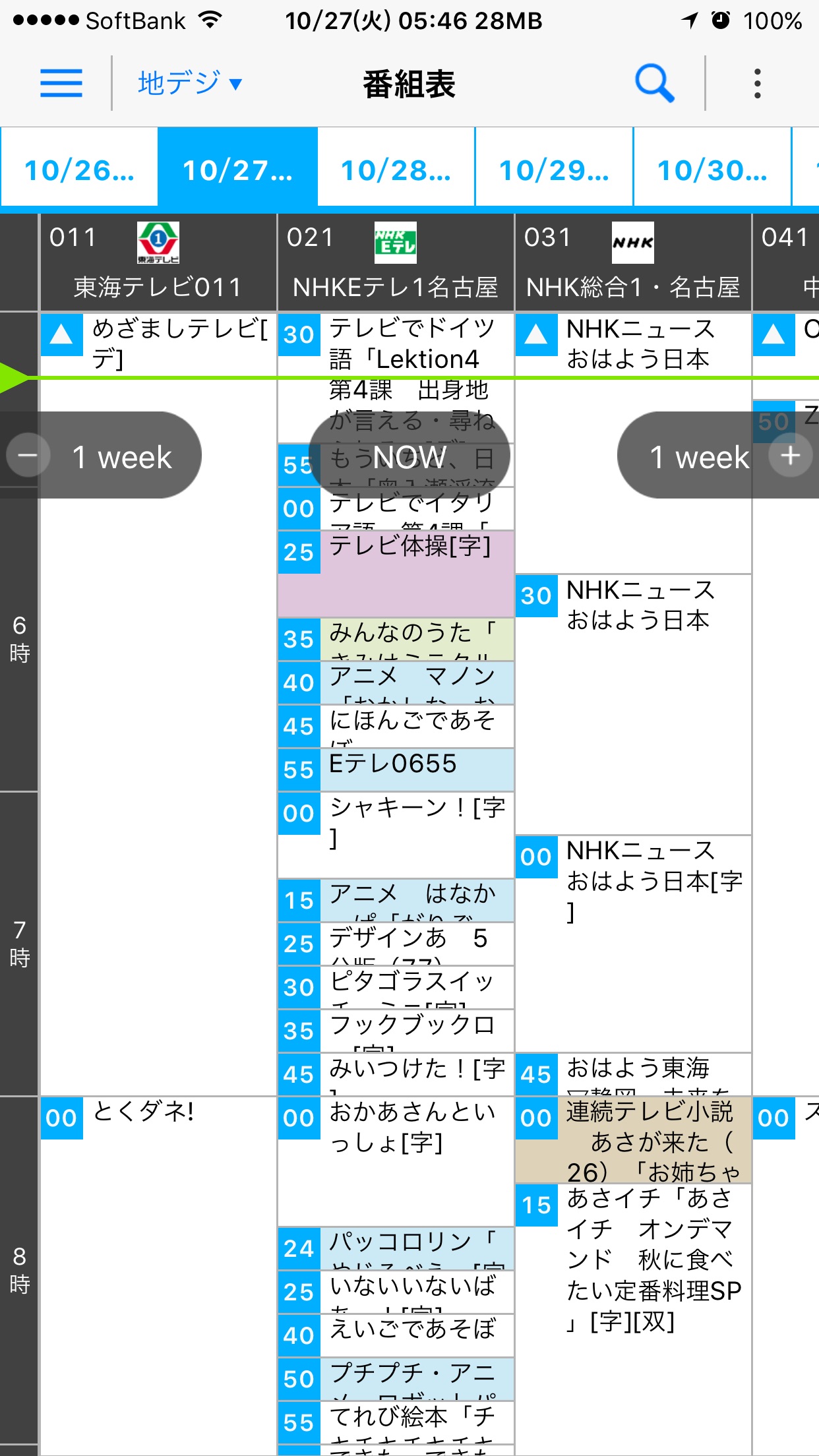Open the three-dot overflow menu
This screenshot has width=819, height=1456.
click(757, 84)
